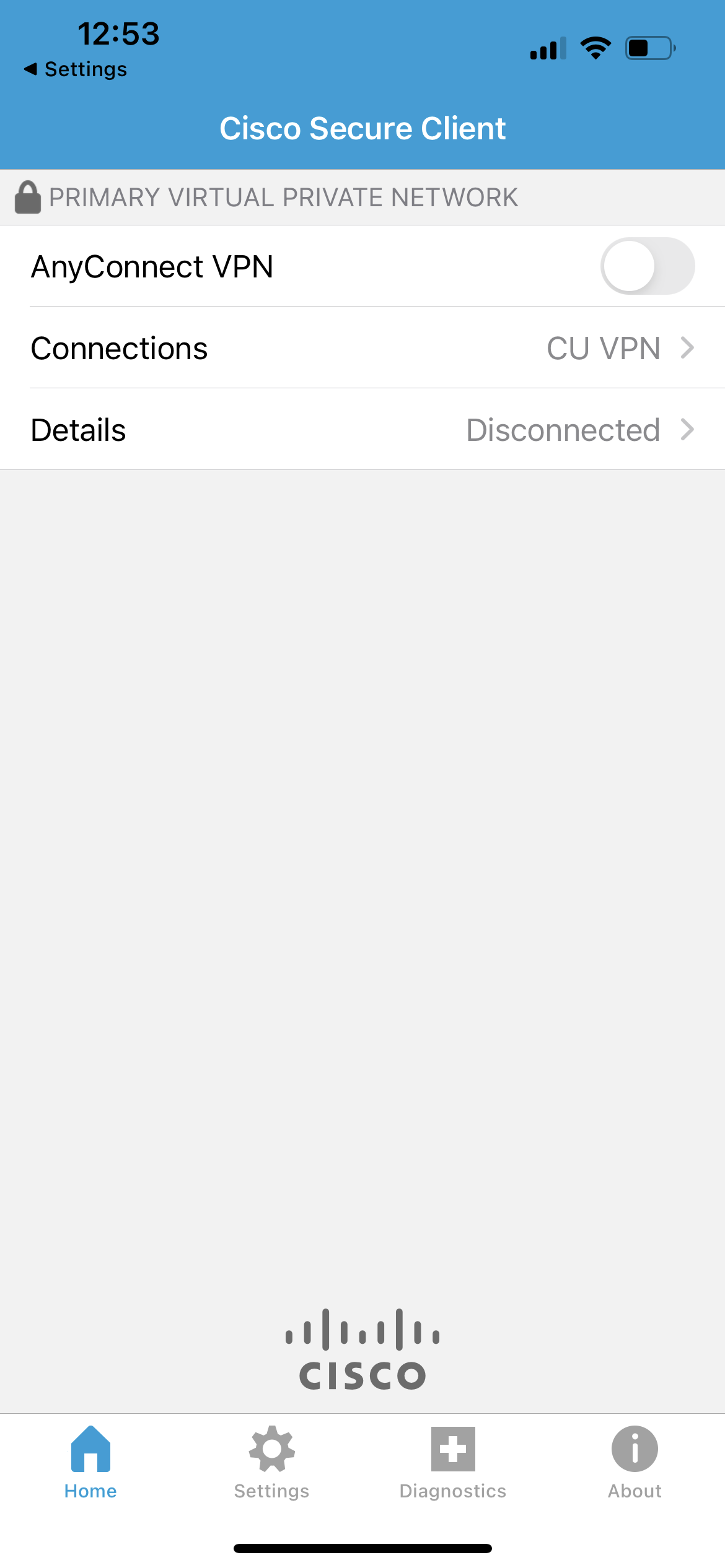Open the Home tab icon
This screenshot has height=1568, width=725.
[90, 1449]
